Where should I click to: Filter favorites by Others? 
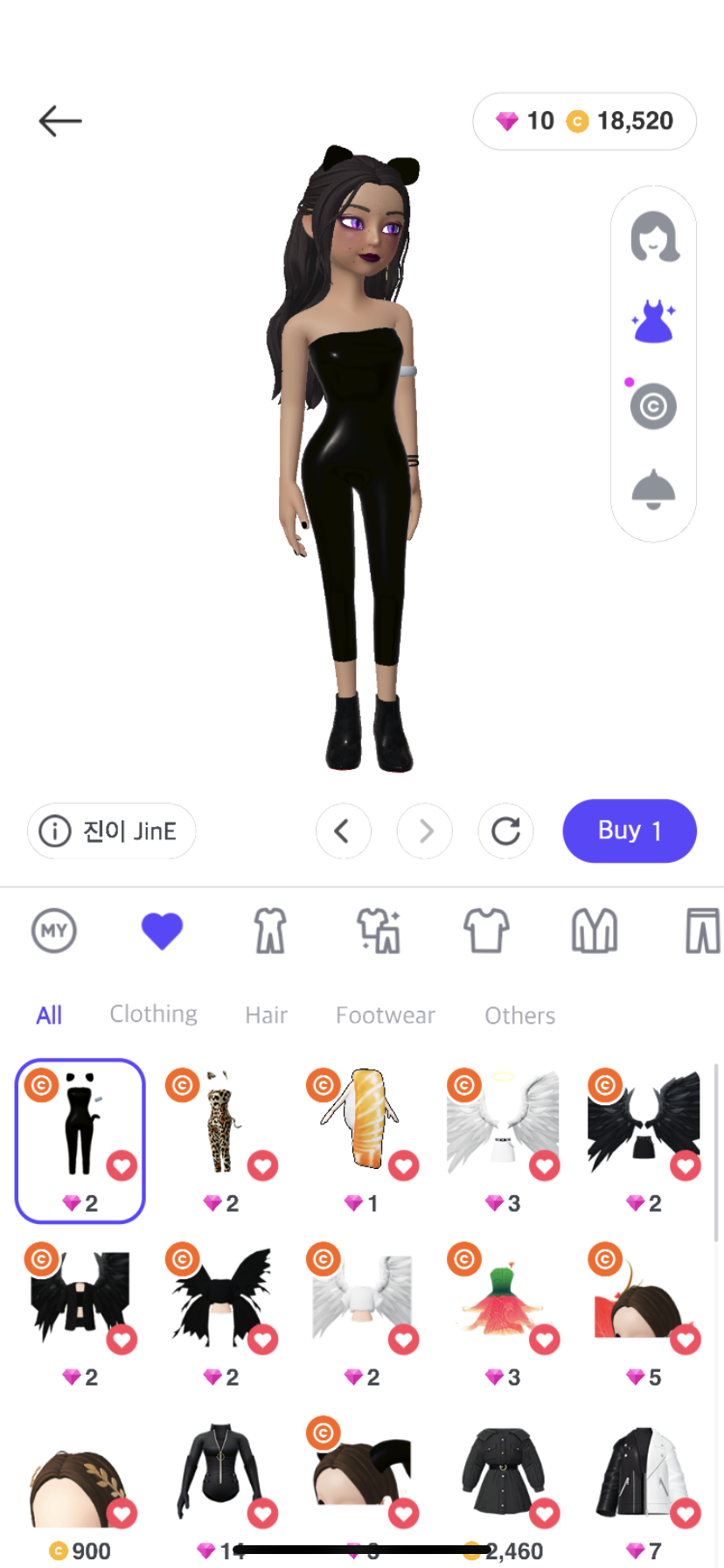pyautogui.click(x=520, y=1015)
